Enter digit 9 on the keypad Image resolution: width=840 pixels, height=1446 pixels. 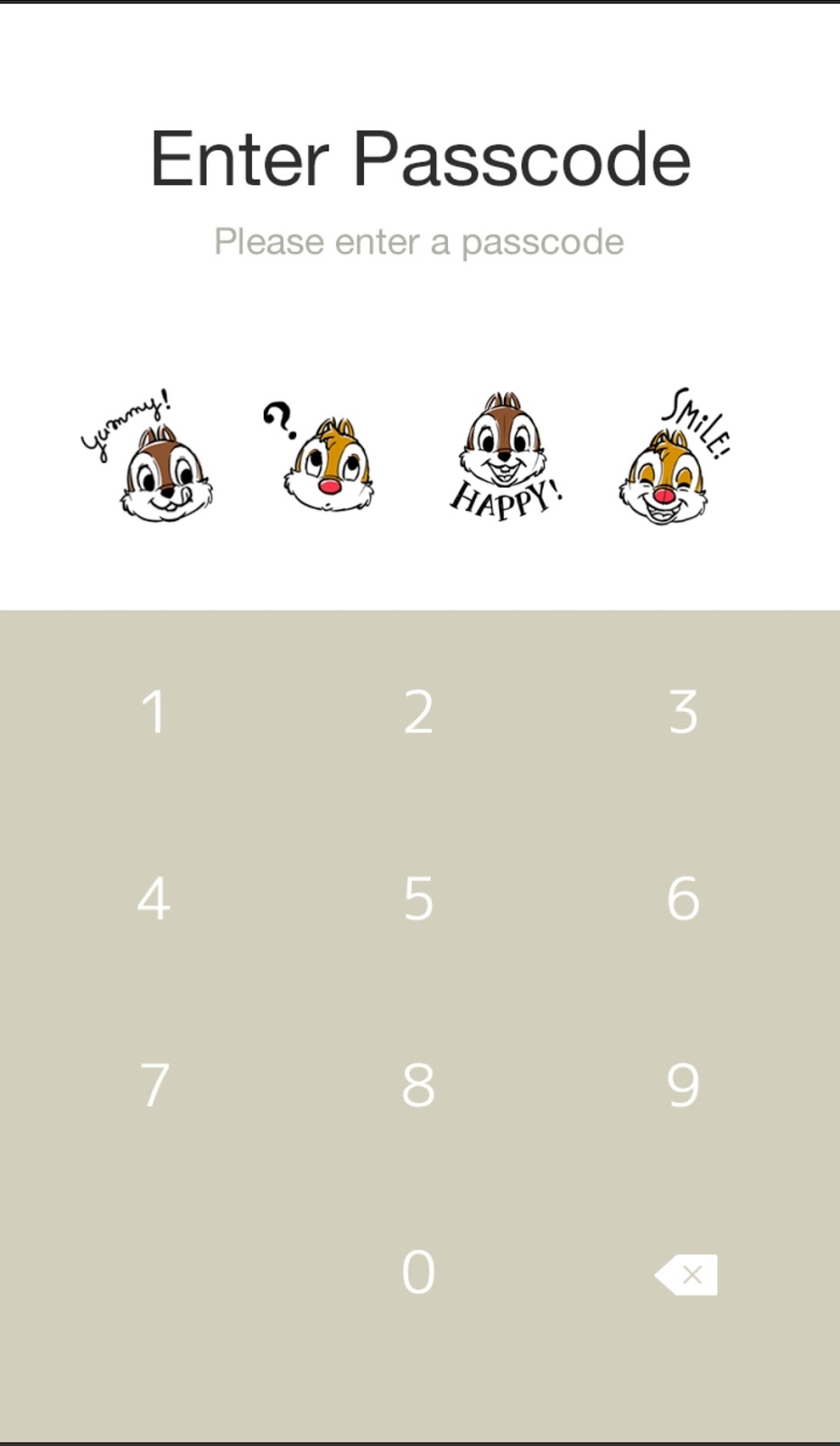tap(684, 1084)
